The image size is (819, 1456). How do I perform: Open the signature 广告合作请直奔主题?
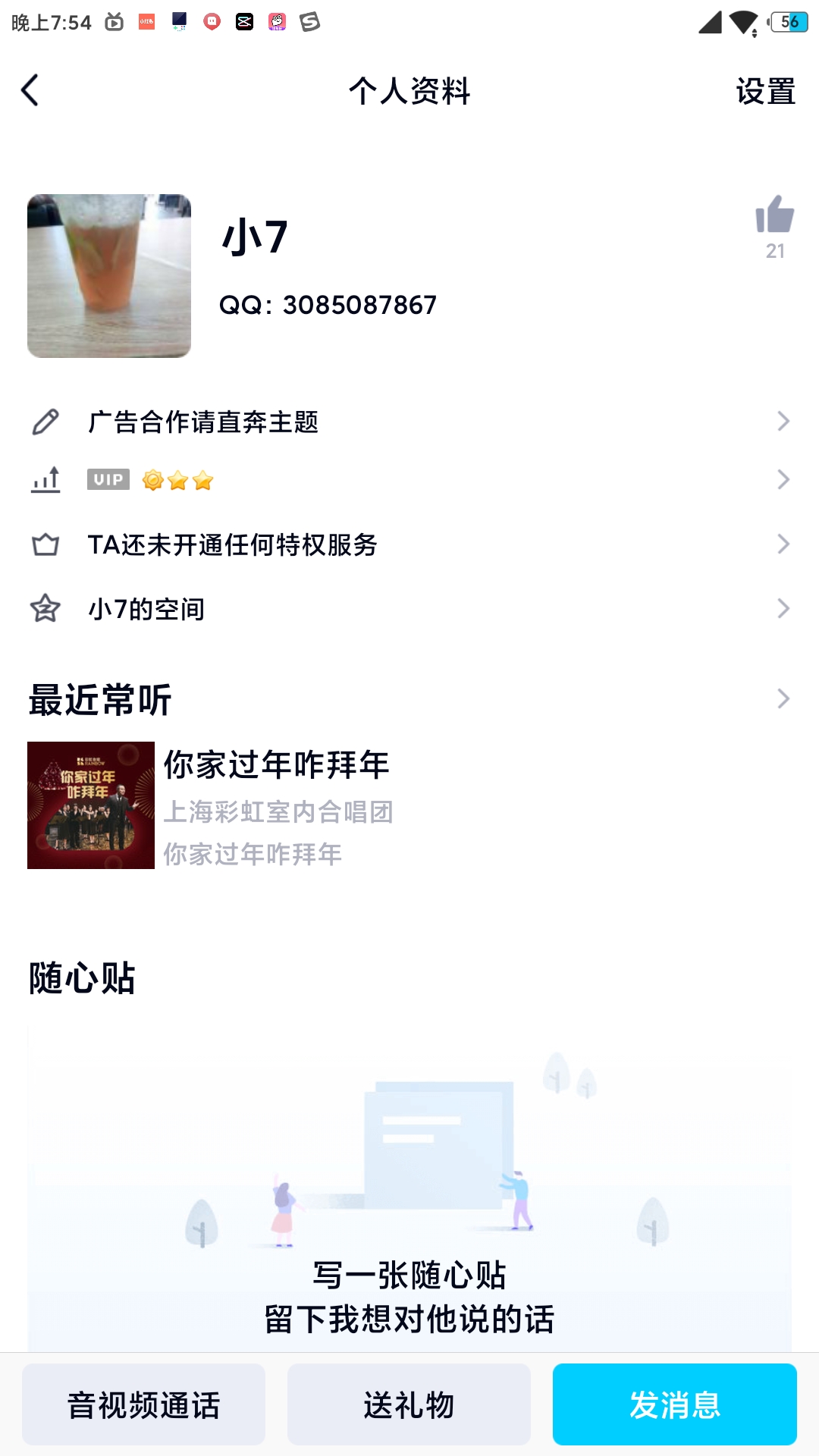pos(409,422)
